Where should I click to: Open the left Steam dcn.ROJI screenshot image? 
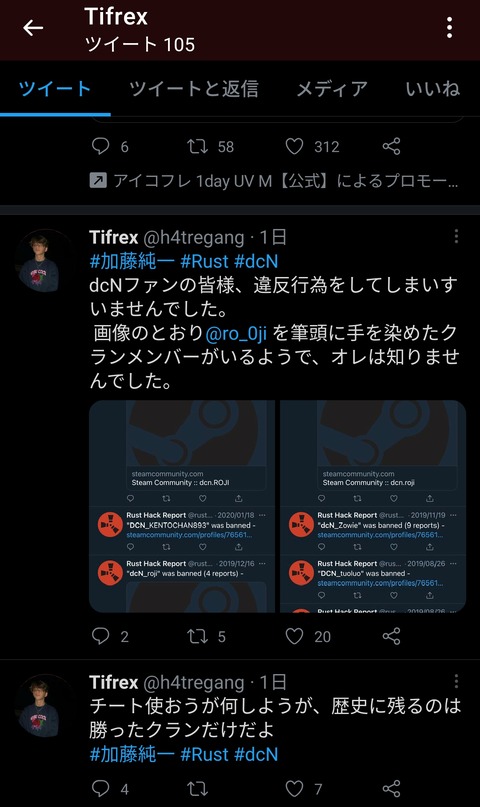[x=182, y=506]
